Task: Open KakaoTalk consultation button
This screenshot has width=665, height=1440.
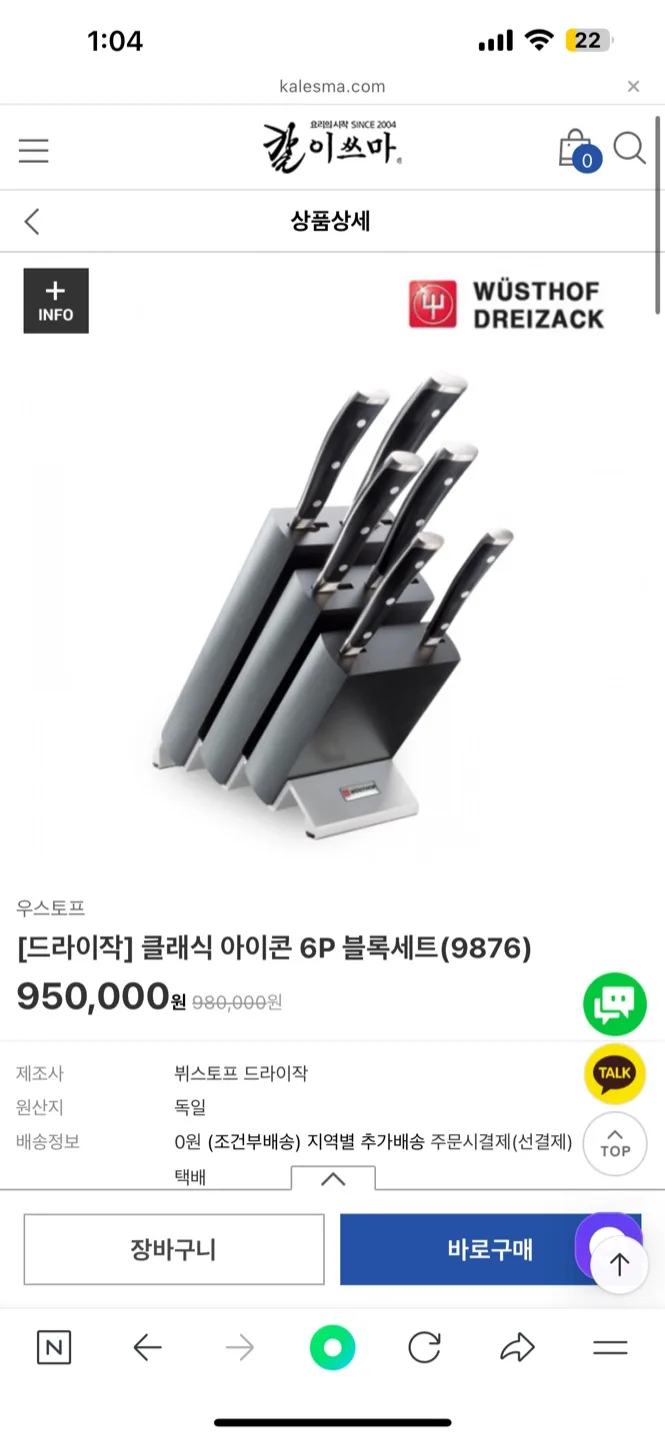Action: click(615, 1073)
